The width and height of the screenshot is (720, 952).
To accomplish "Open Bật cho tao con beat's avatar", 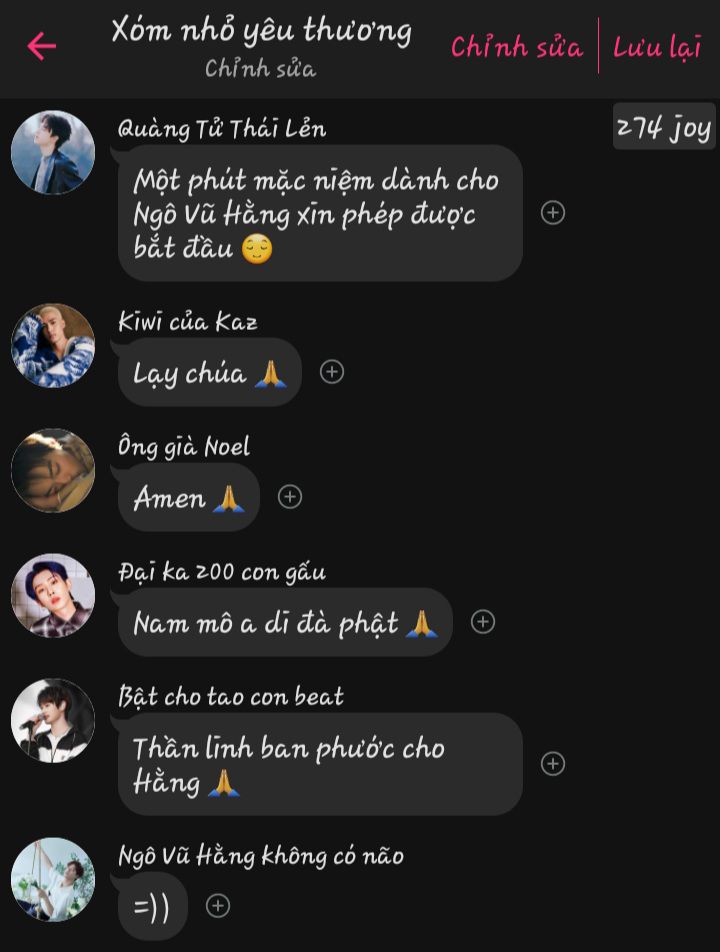I will pos(53,721).
